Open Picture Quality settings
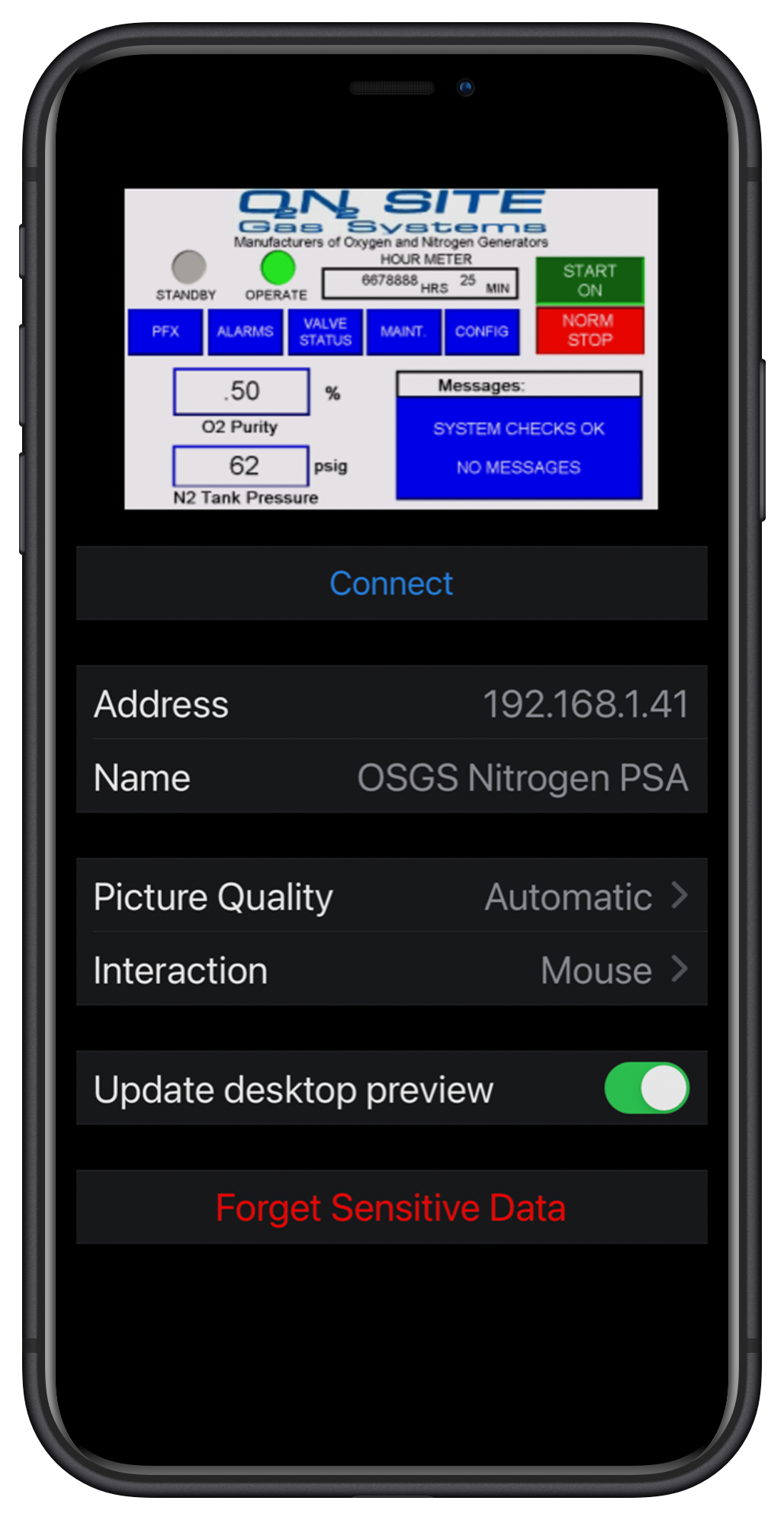Screen dimensions: 784x1520 (391, 897)
